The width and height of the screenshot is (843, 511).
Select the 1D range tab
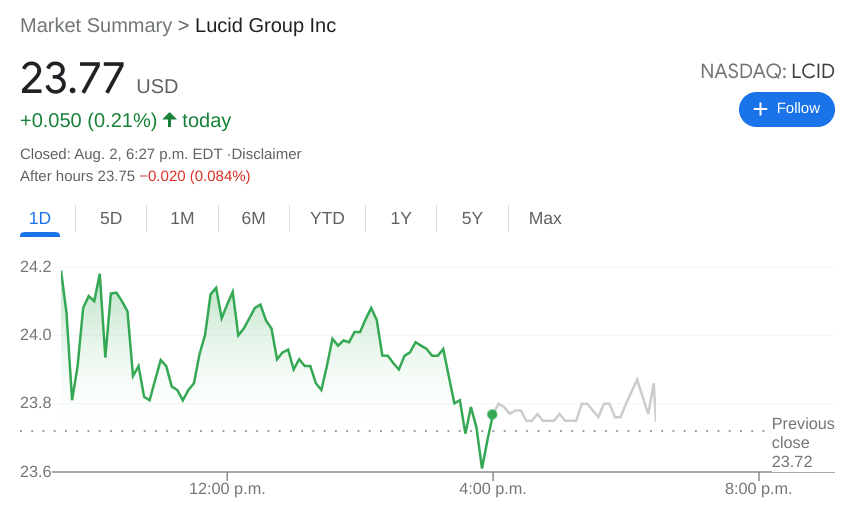(x=40, y=218)
